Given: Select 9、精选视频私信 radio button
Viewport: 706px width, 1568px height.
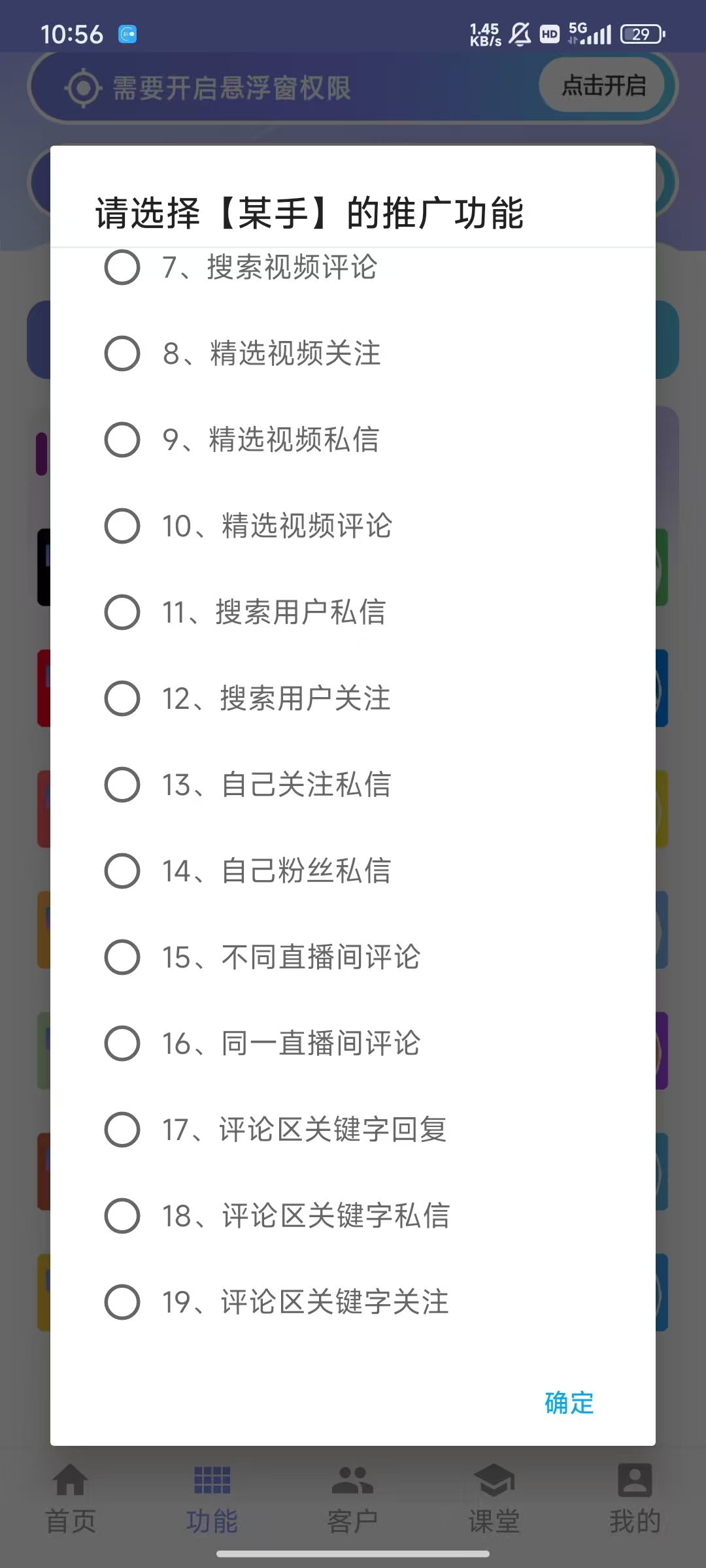Looking at the screenshot, I should [122, 440].
